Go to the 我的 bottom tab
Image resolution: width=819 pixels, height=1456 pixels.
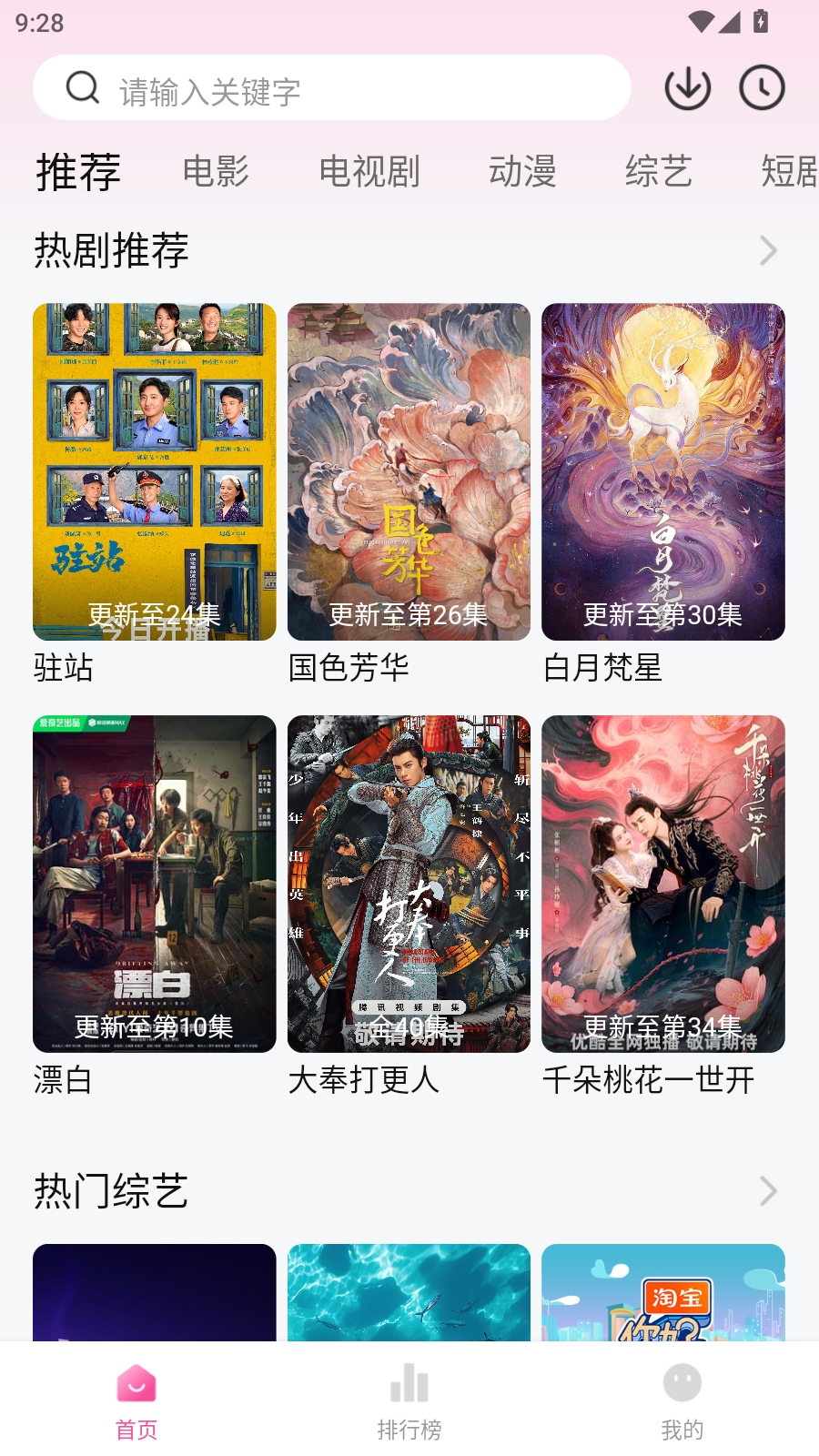pyautogui.click(x=682, y=1401)
